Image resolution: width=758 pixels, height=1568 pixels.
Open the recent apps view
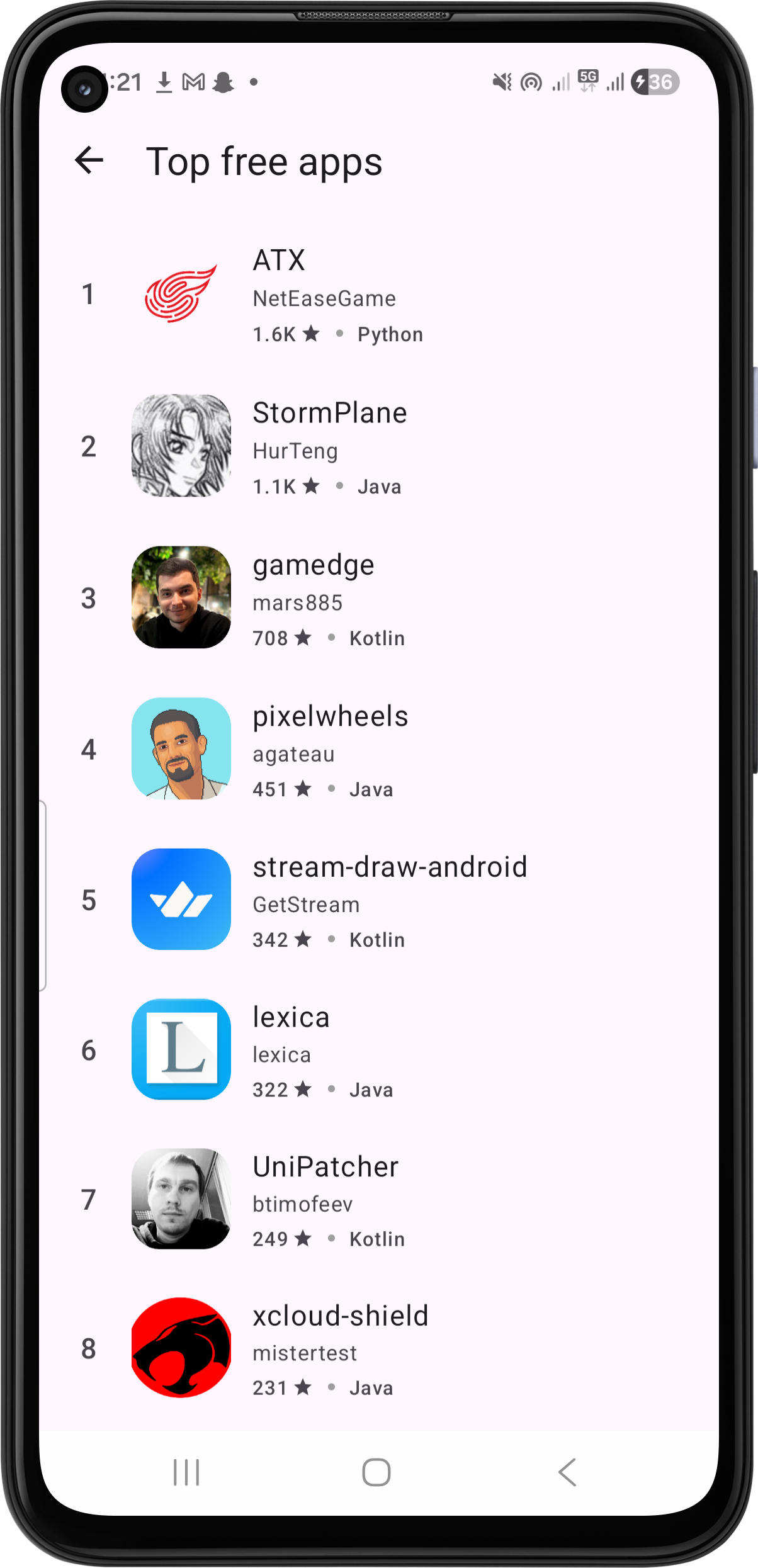click(186, 1473)
